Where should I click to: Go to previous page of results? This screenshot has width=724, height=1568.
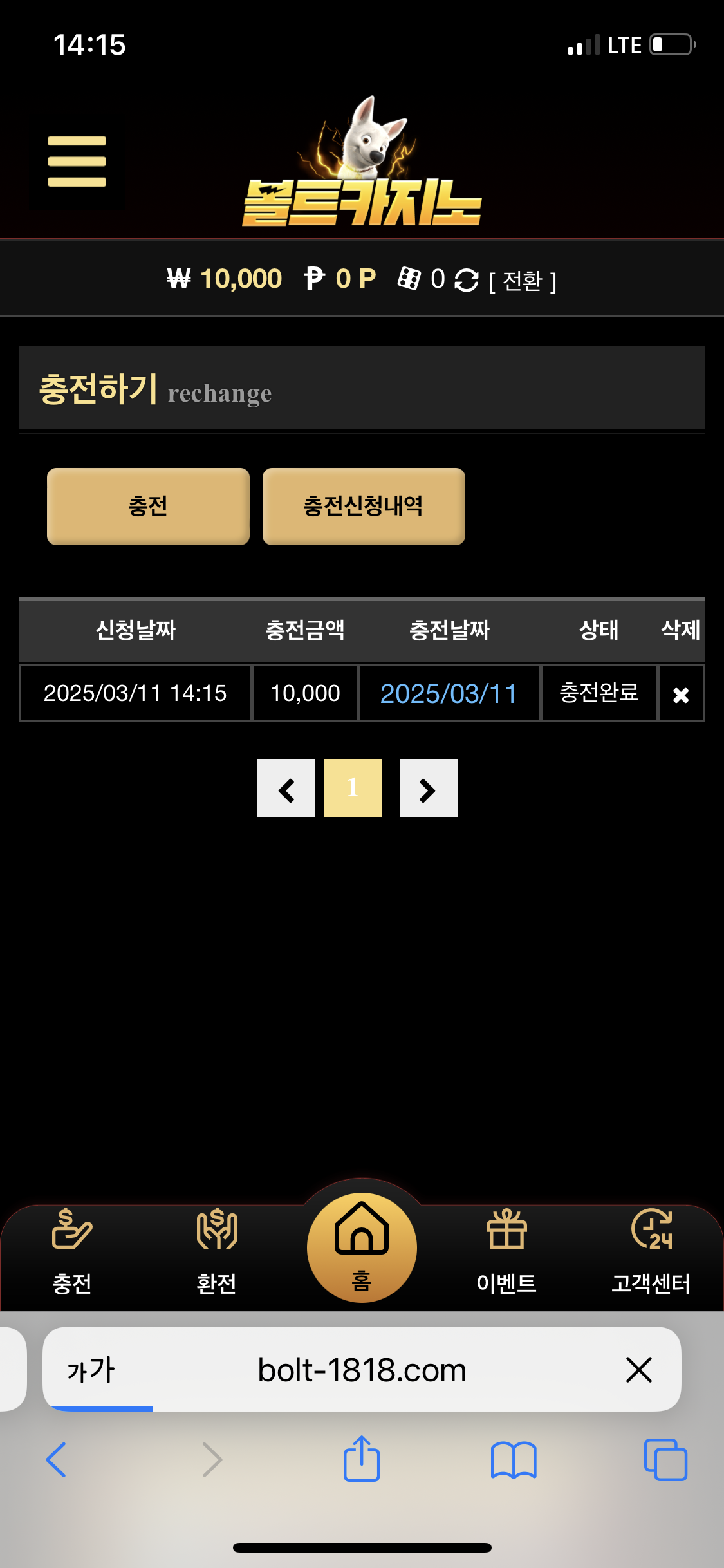(x=286, y=789)
